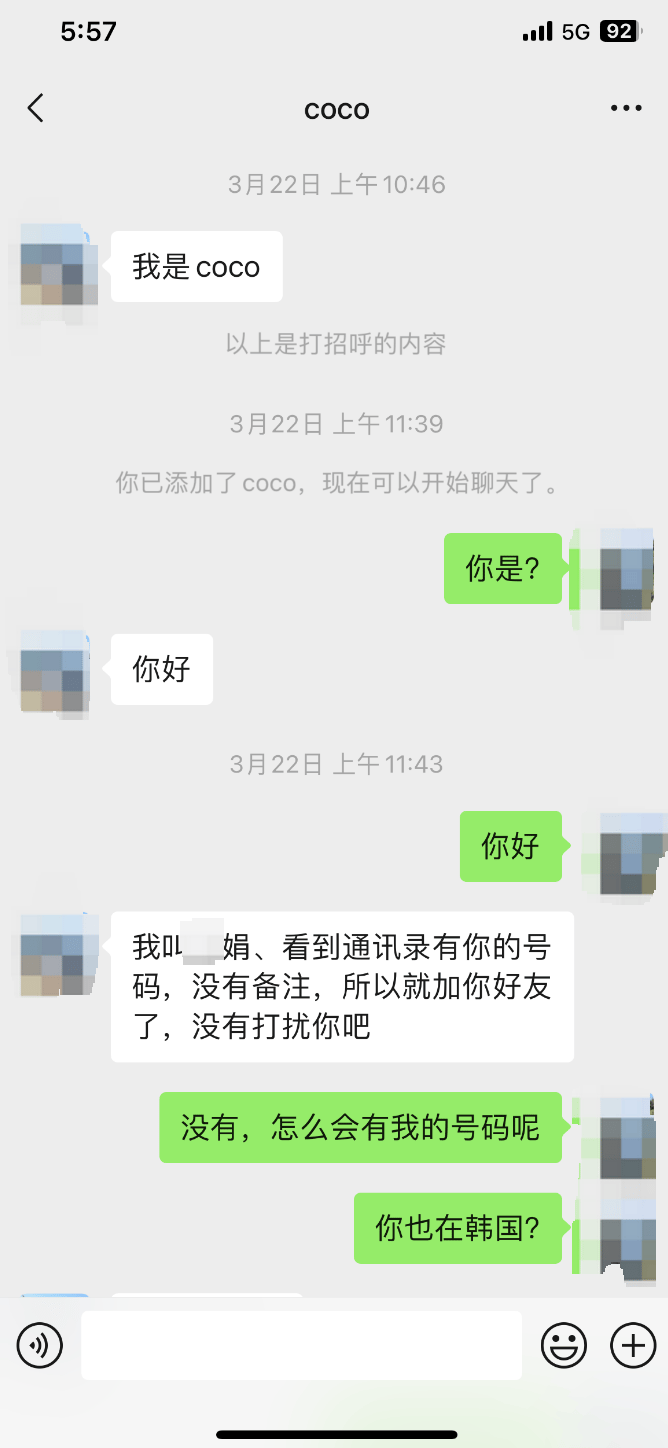This screenshot has height=1448, width=668.
Task: Open the emoji picker
Action: 565,1345
